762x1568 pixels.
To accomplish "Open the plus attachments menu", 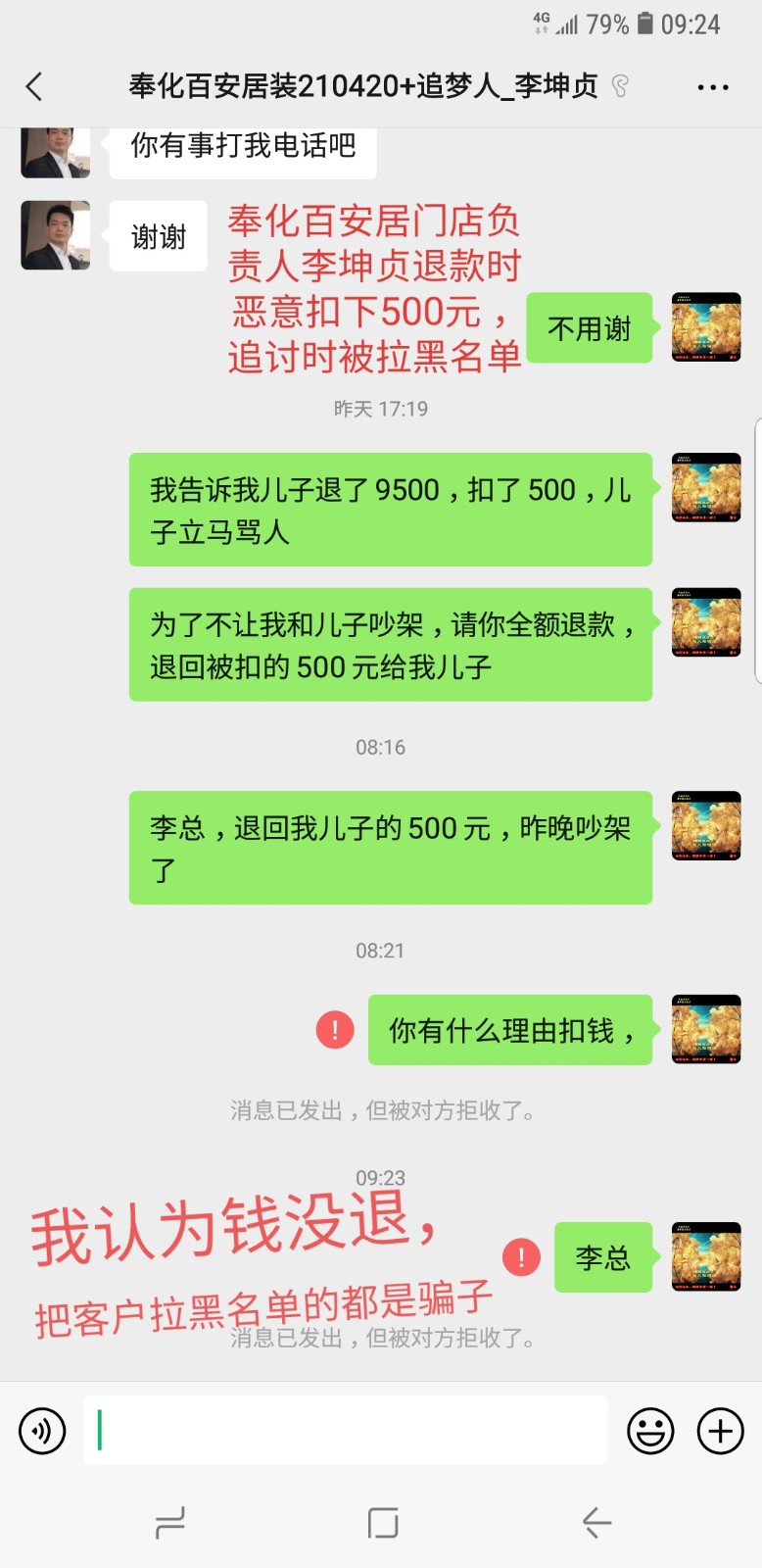I will 720,1431.
